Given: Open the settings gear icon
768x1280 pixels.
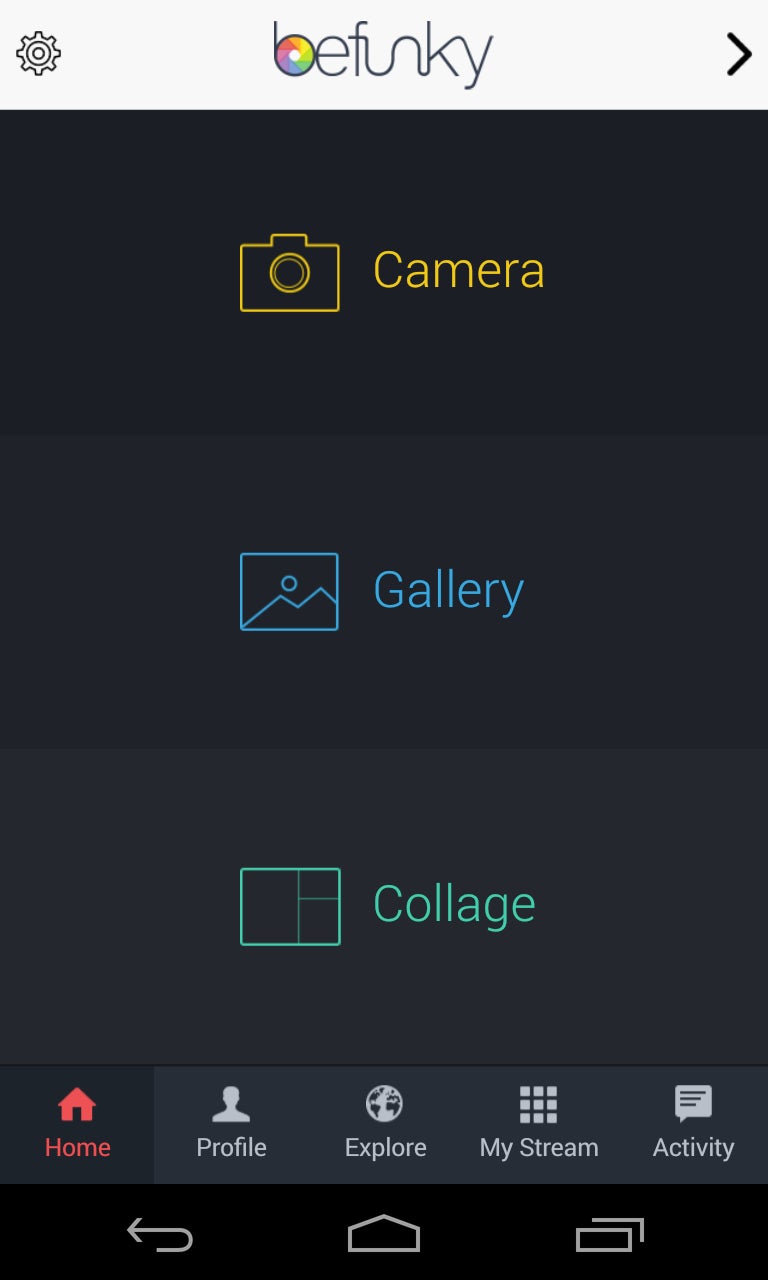Looking at the screenshot, I should pos(39,53).
